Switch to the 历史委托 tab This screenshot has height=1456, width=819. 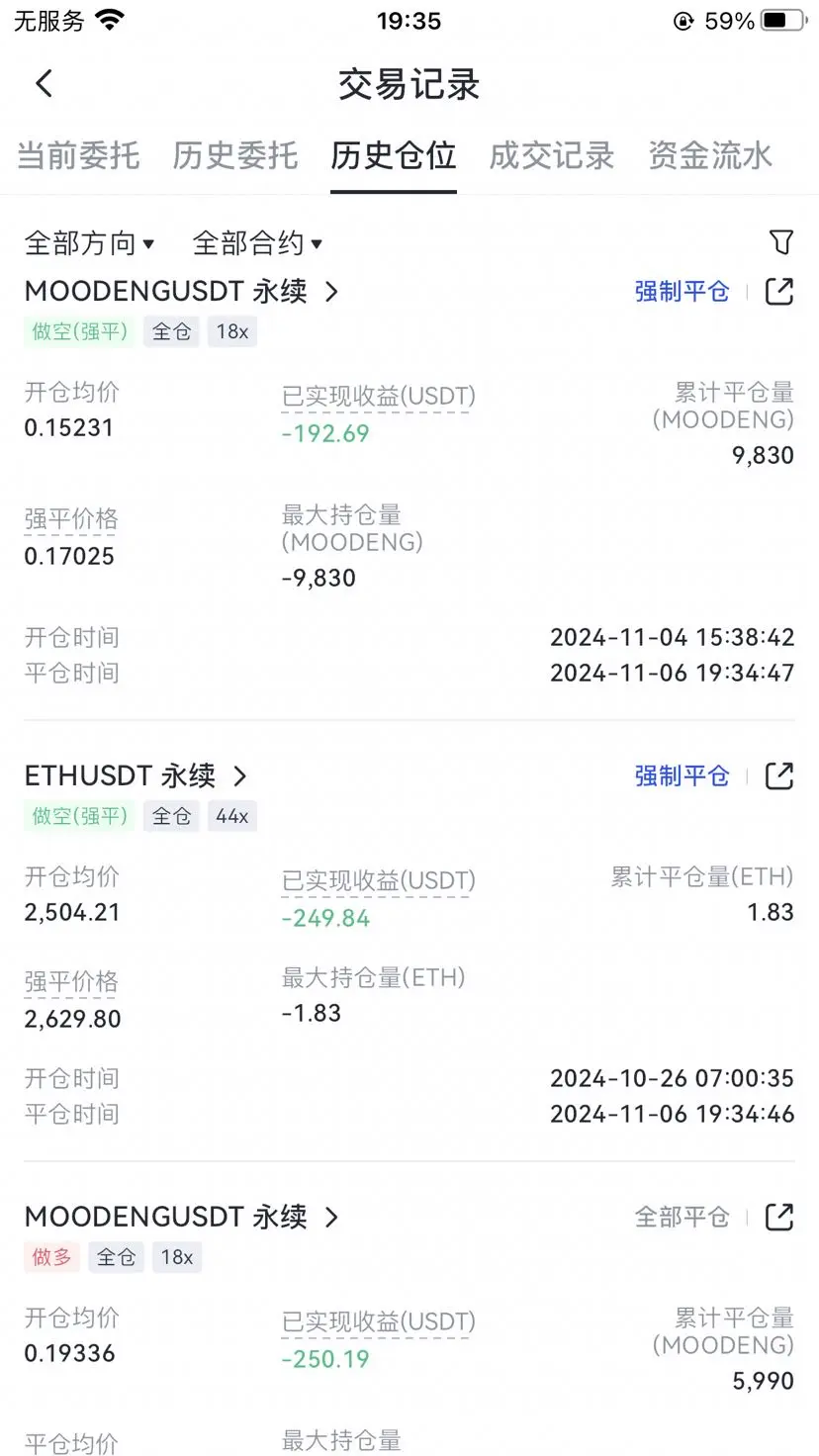[235, 156]
